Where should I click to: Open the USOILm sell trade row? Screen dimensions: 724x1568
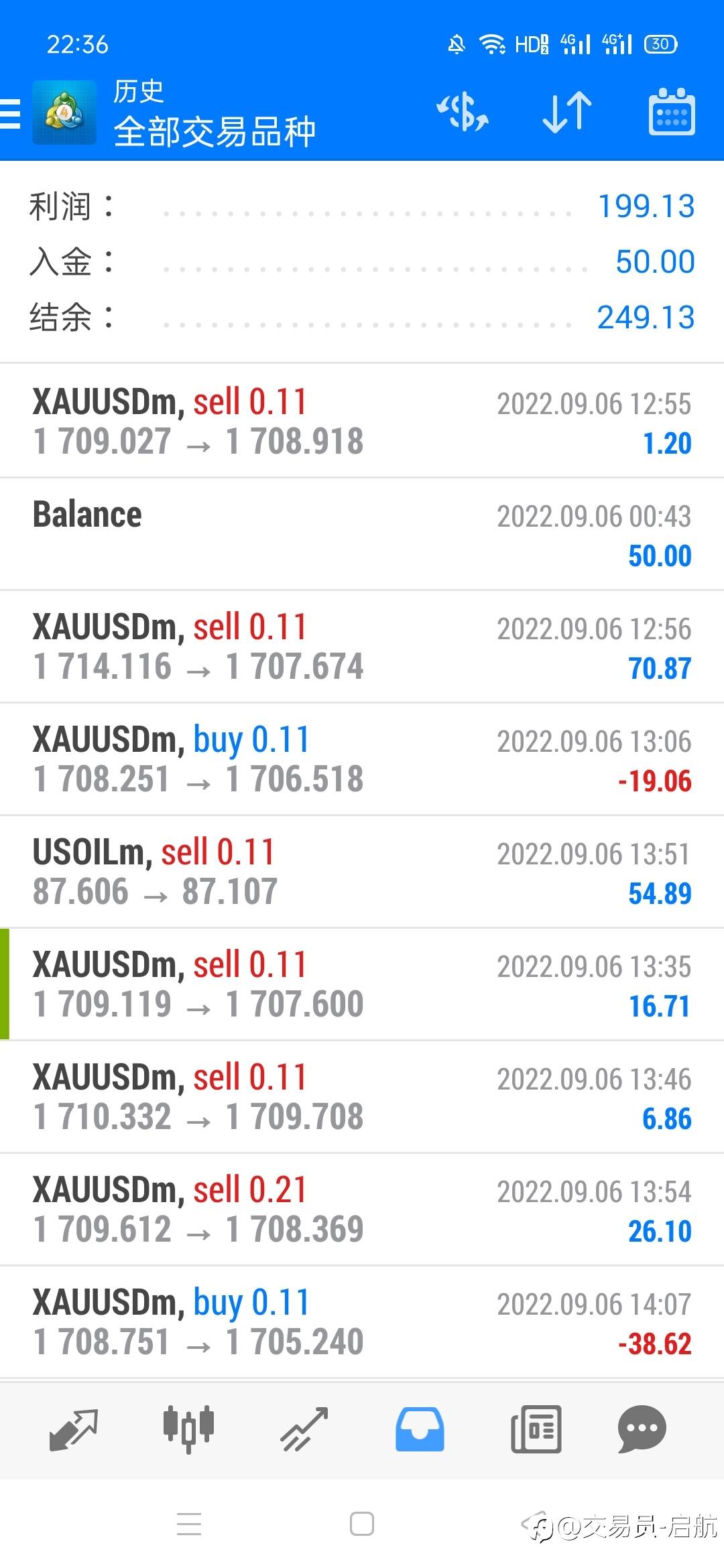362,872
